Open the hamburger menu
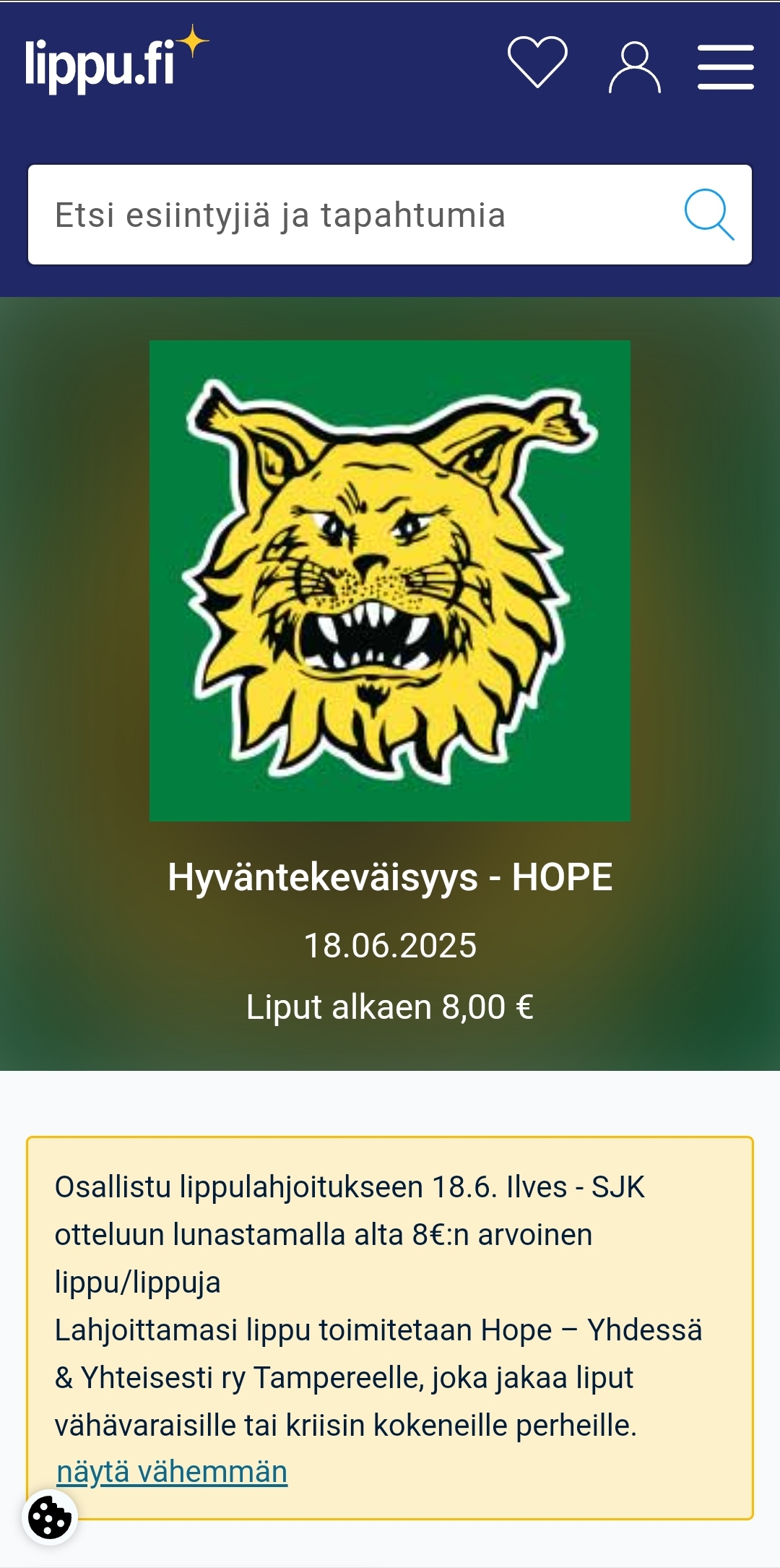This screenshot has width=780, height=1568. [725, 67]
